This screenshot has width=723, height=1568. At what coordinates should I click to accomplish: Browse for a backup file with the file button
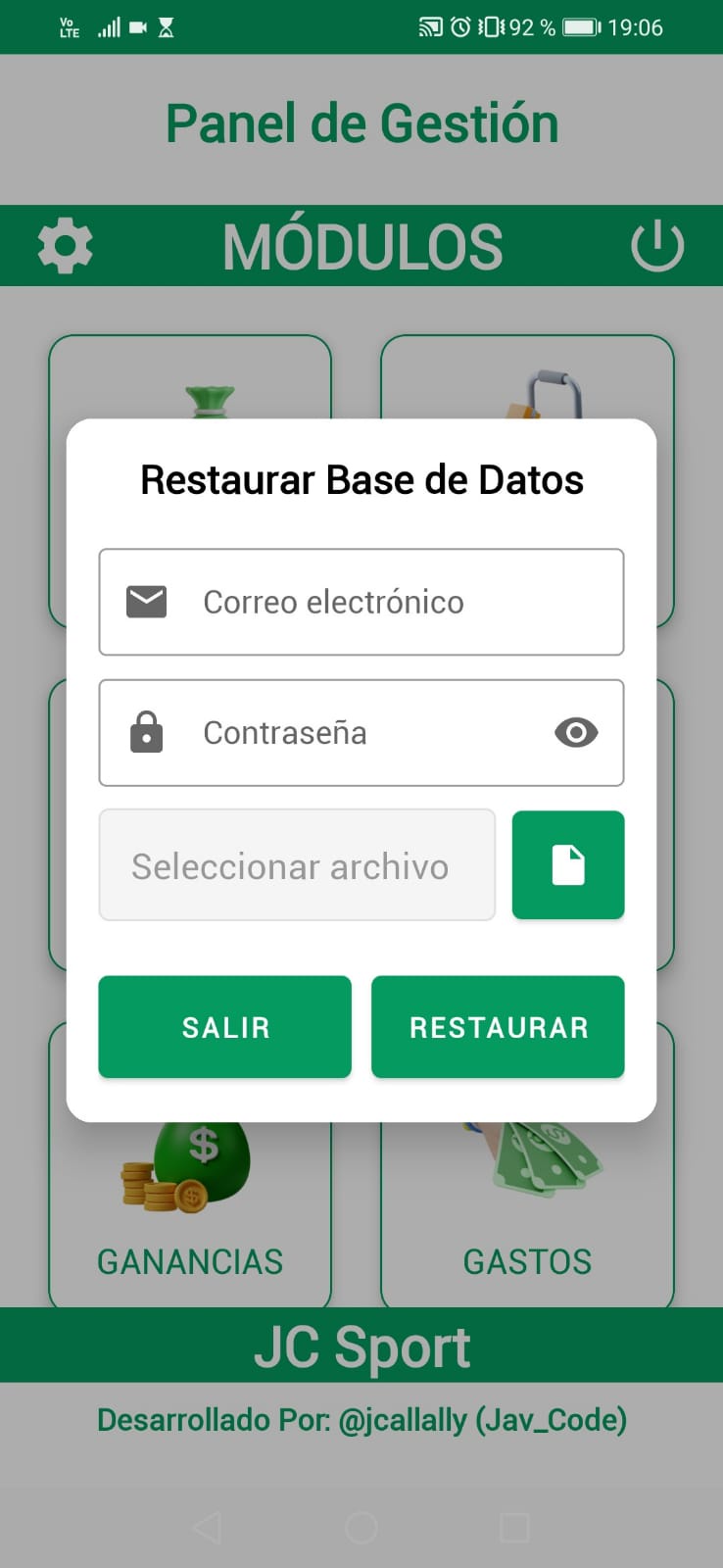point(568,865)
